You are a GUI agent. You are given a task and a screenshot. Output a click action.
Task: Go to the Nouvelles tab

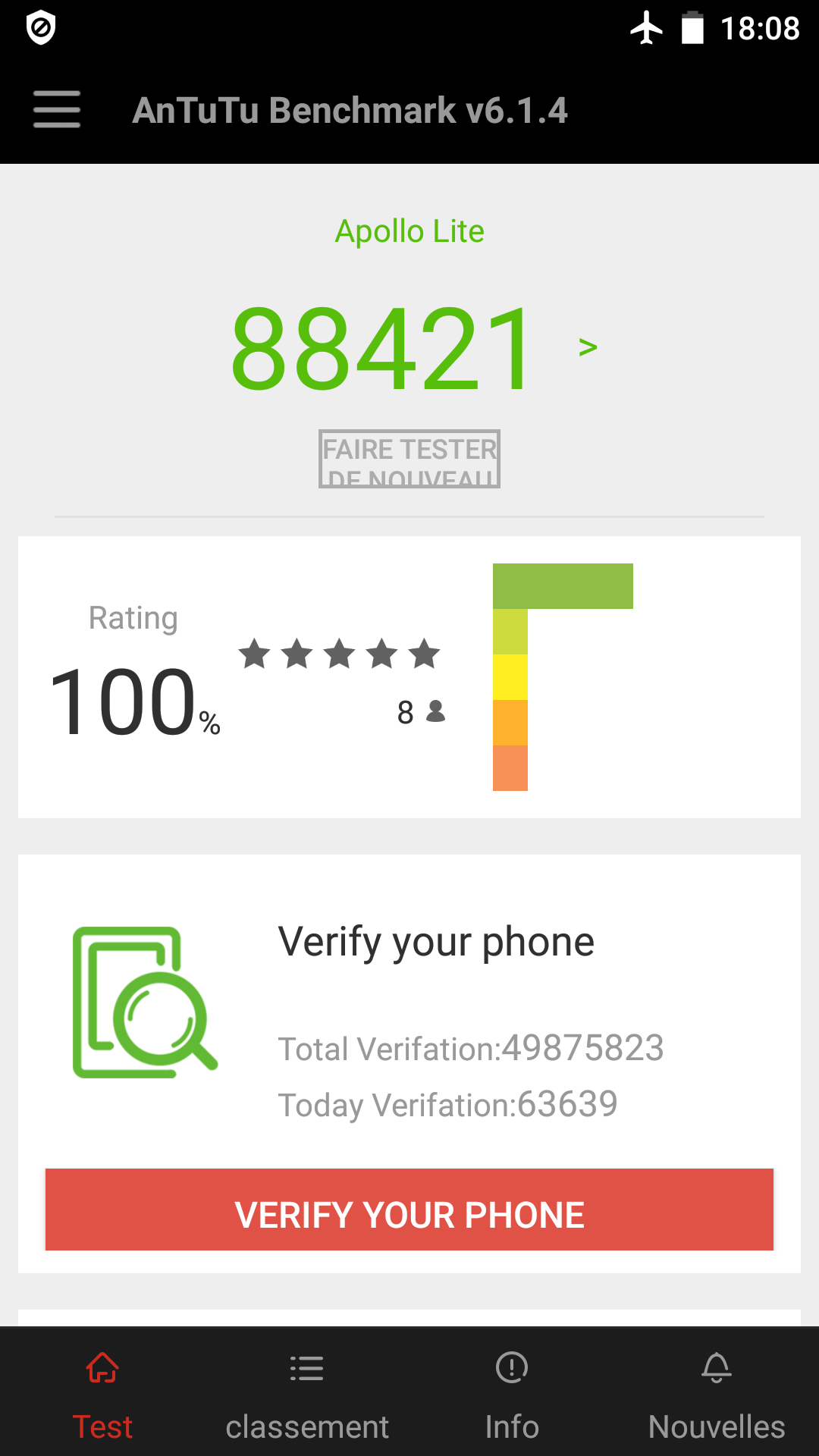tap(717, 1395)
